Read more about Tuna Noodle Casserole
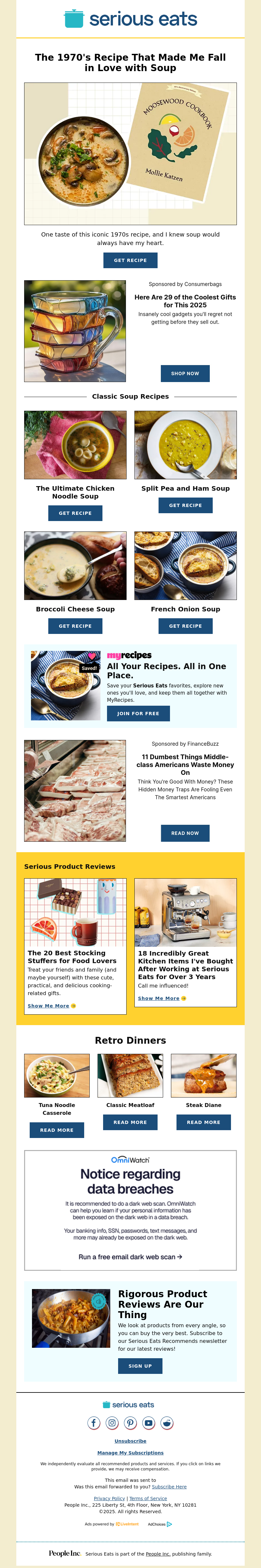This screenshot has height=1568, width=261. coord(56,1130)
